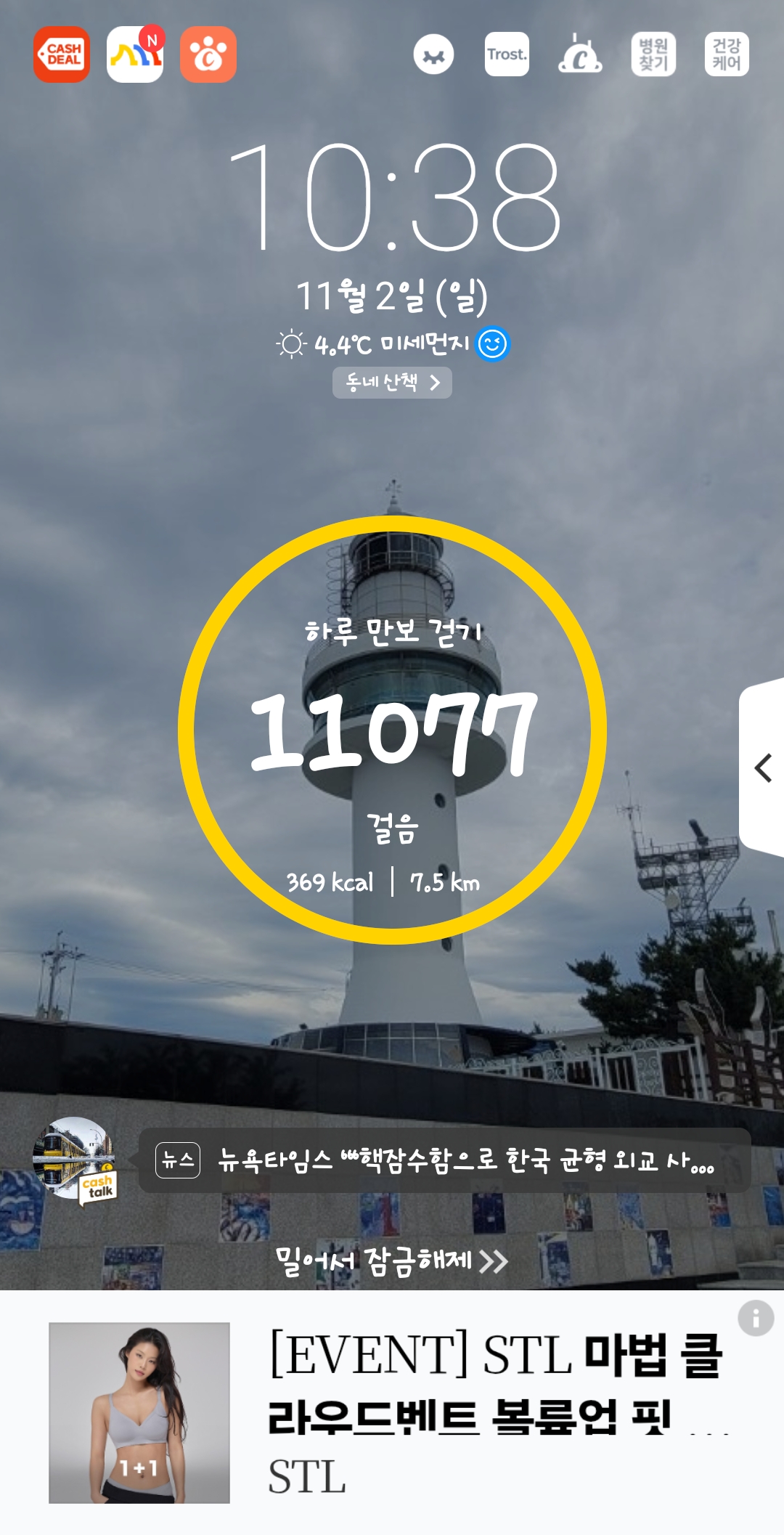
Task: Expand the side panel arrow handle
Action: point(762,768)
